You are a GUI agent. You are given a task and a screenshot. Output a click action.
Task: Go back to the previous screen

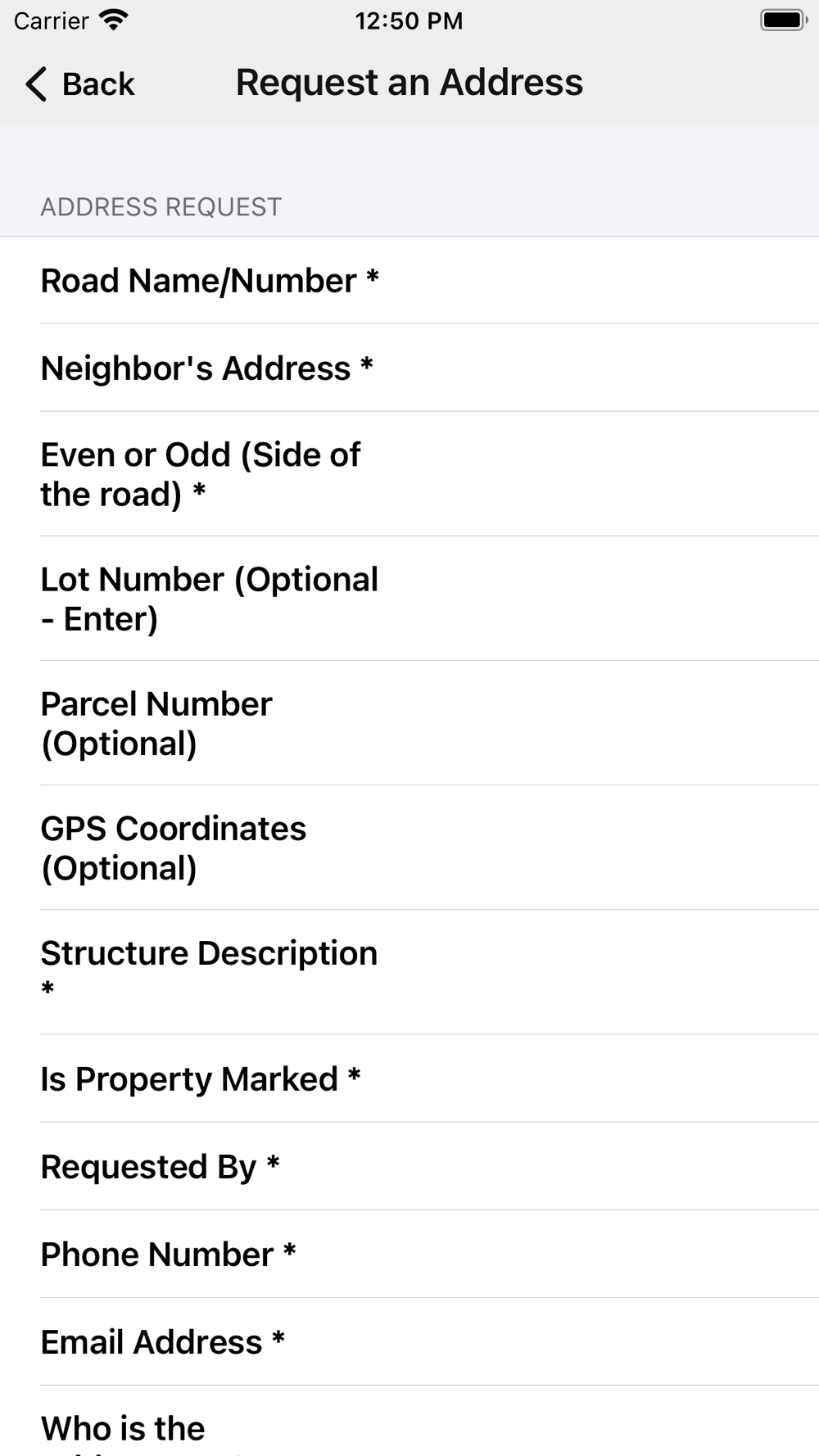coord(79,84)
